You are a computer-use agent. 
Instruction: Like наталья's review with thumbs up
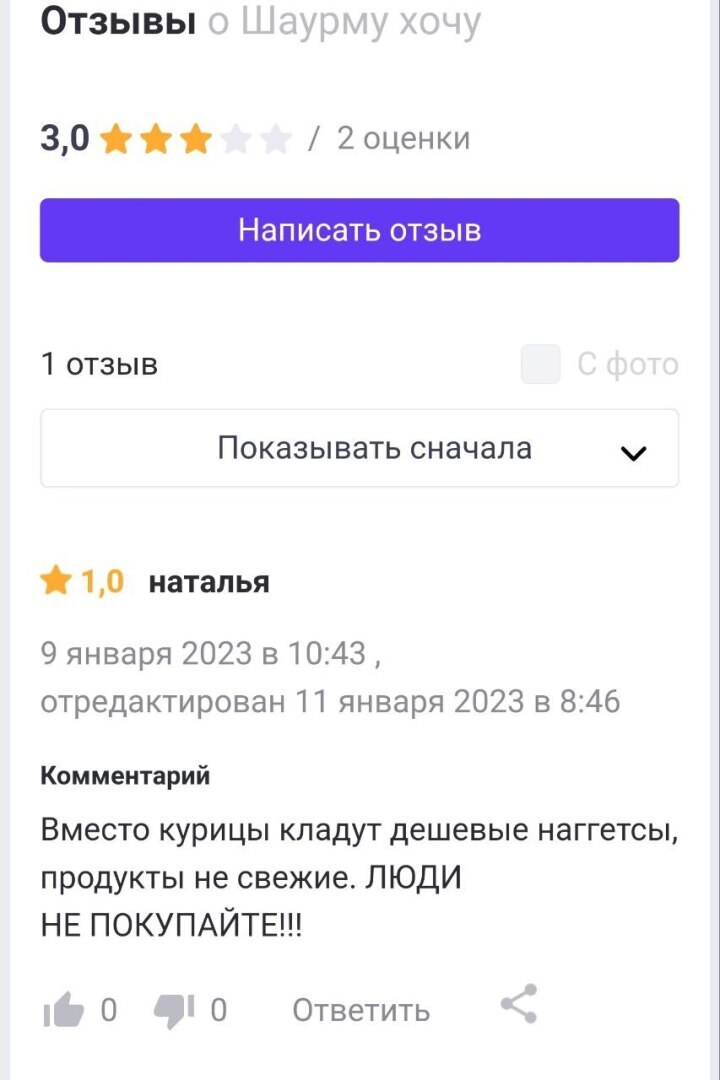(x=63, y=1011)
